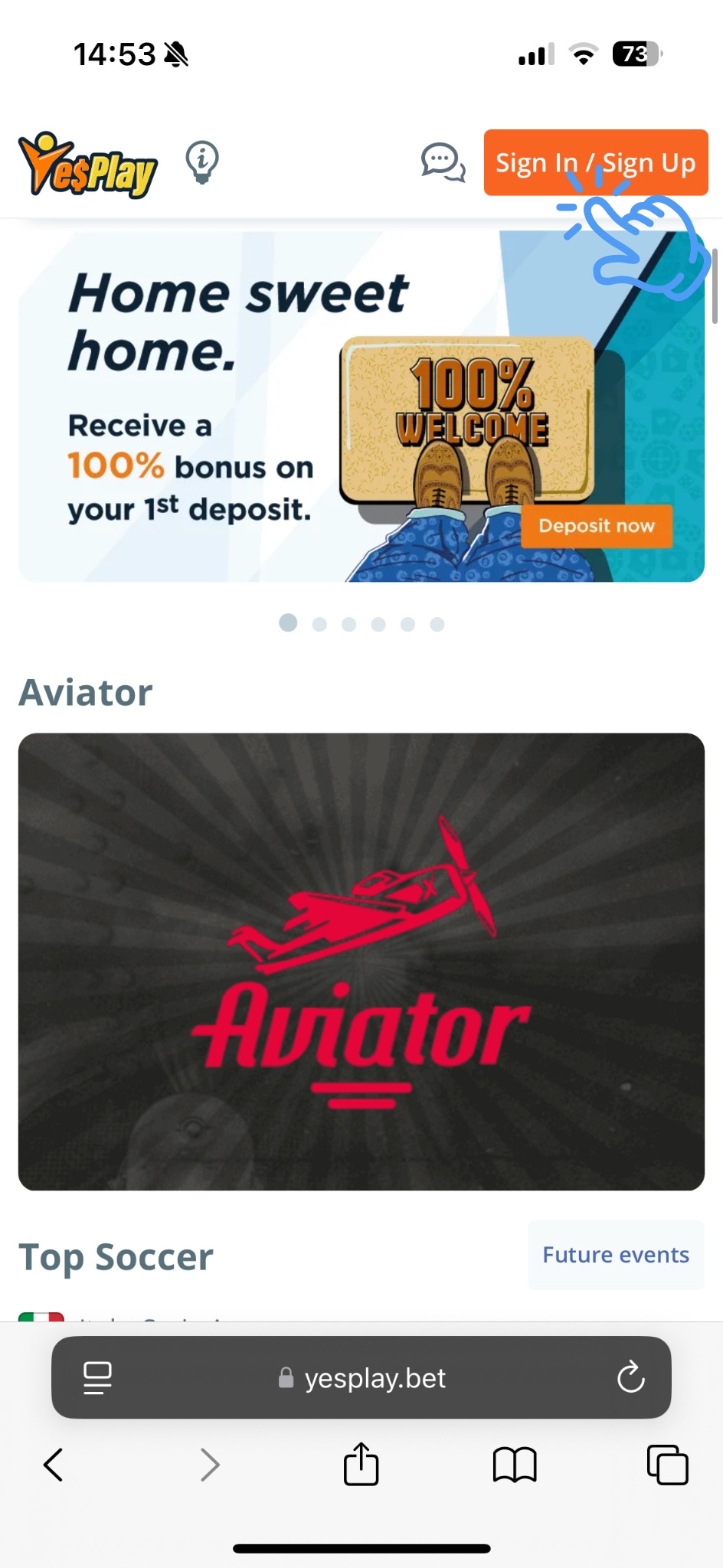The image size is (723, 1568).
Task: Open the Aviator game tile
Action: coord(361,961)
